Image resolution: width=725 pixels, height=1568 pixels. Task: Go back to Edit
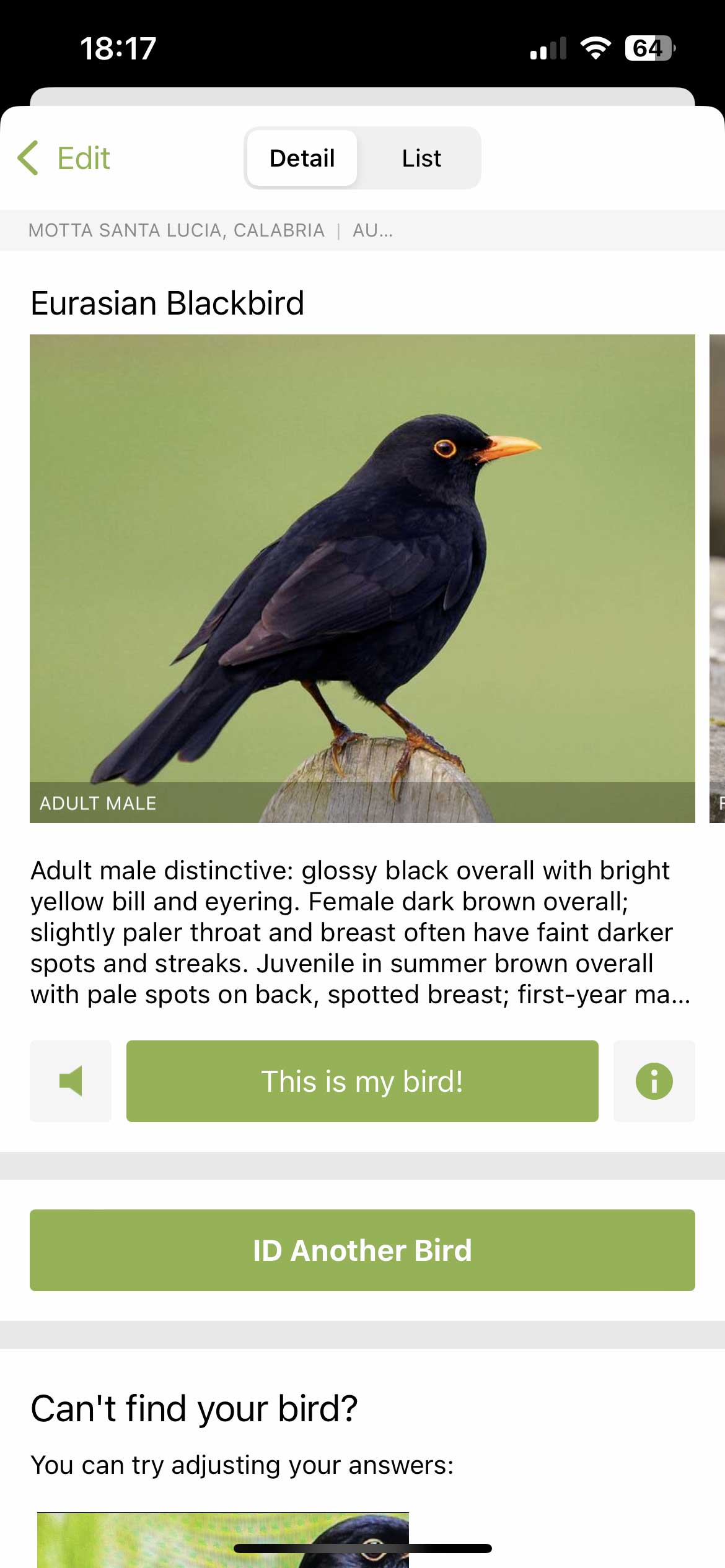pos(64,158)
